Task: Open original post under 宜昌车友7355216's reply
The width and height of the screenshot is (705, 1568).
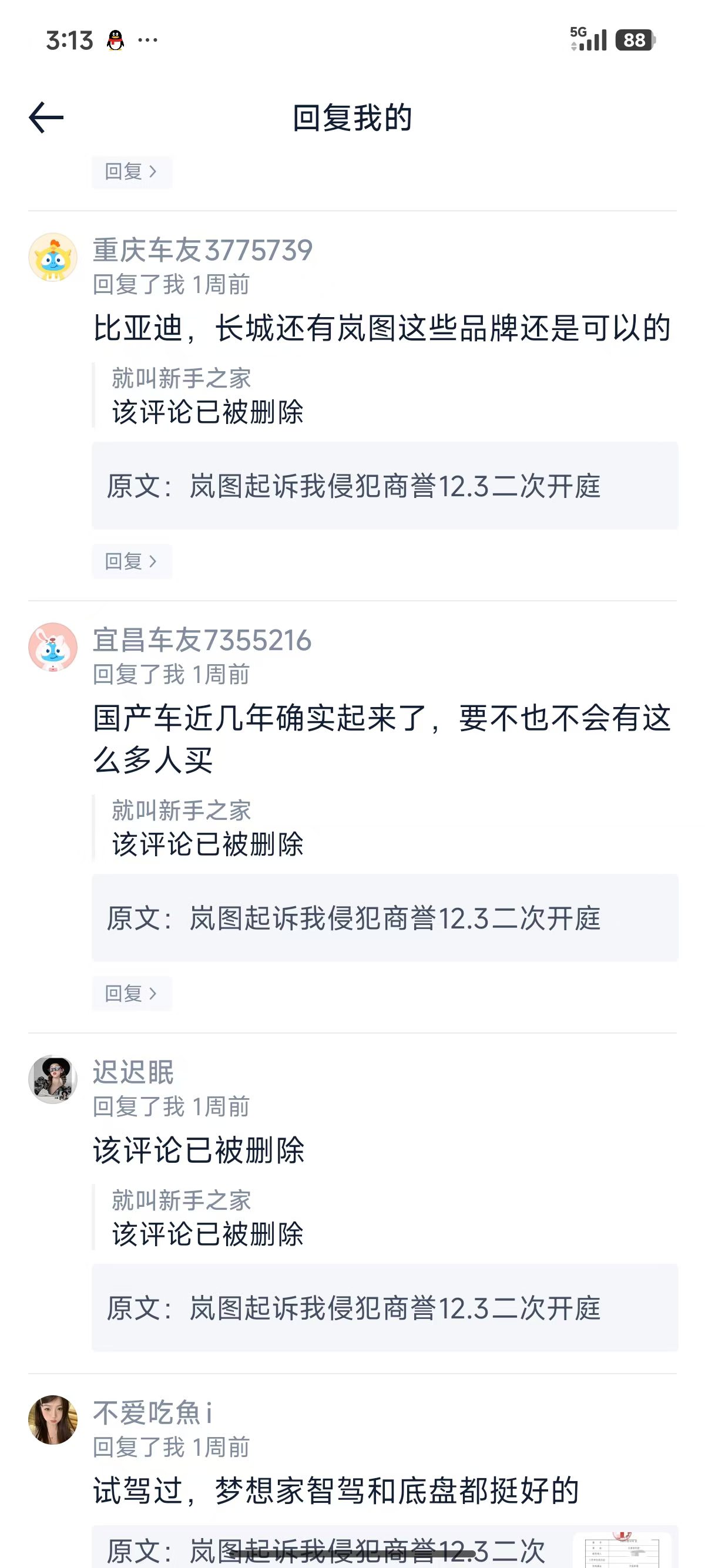Action: 384,918
